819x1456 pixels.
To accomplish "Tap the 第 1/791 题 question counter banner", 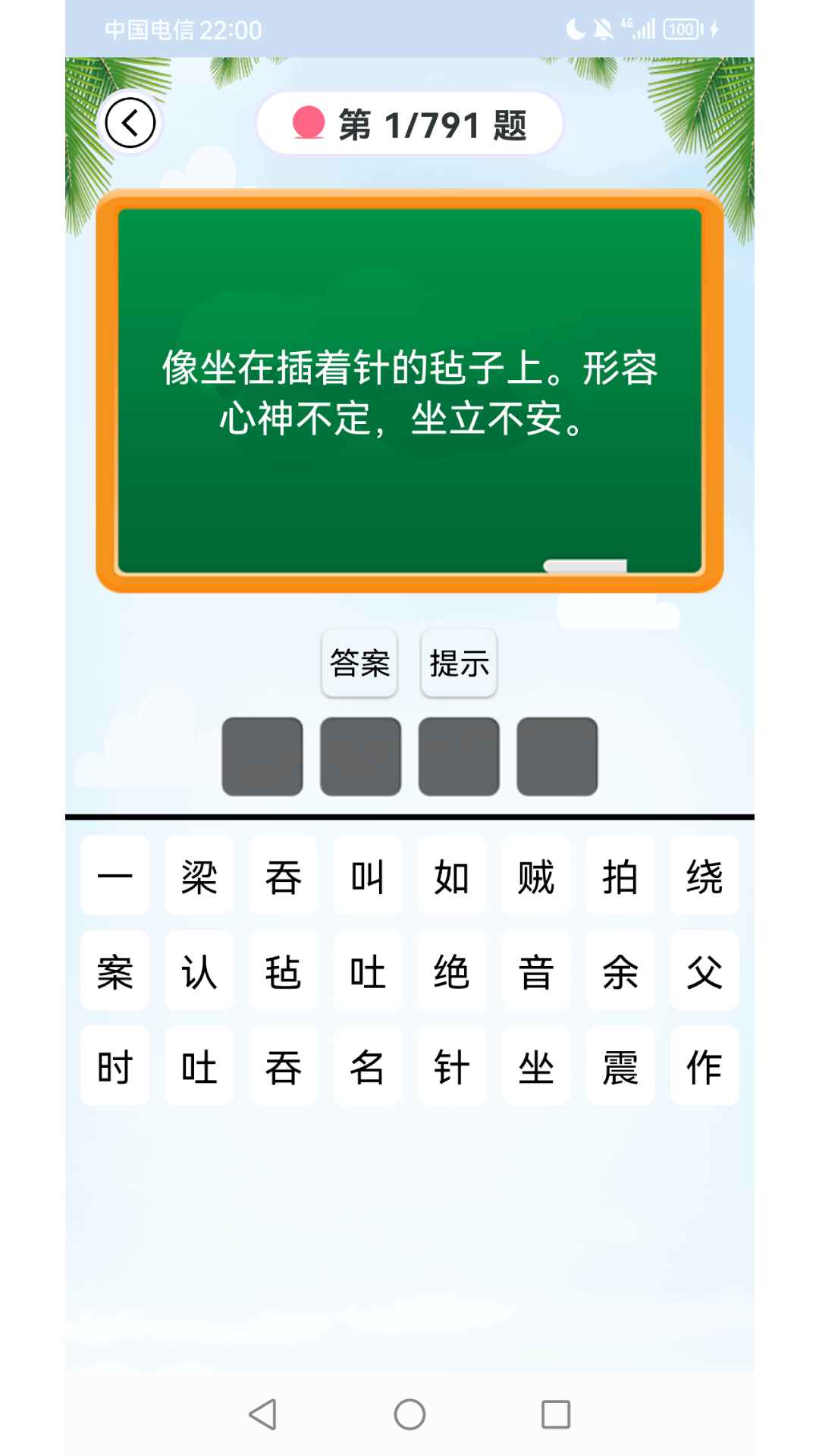I will tap(408, 122).
